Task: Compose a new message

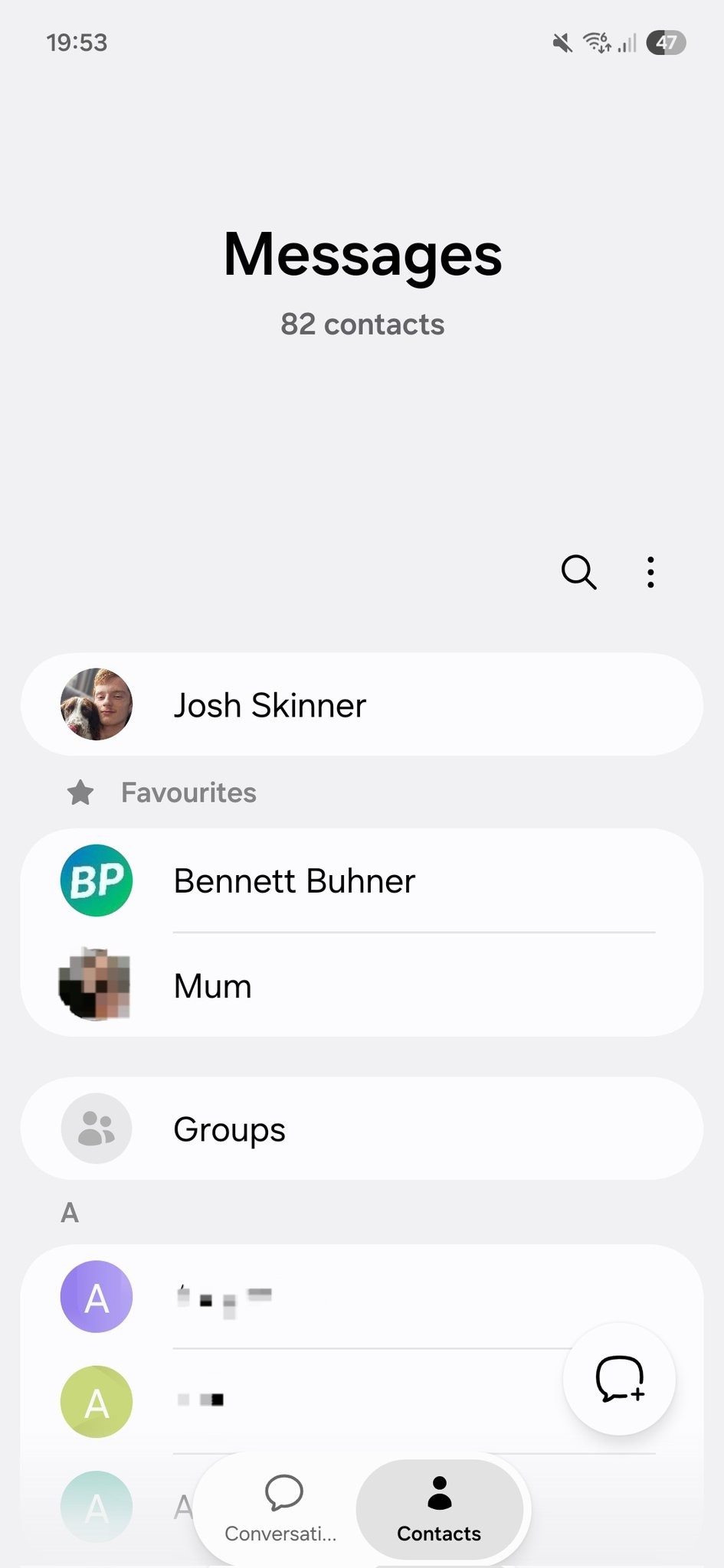Action: pyautogui.click(x=619, y=1379)
